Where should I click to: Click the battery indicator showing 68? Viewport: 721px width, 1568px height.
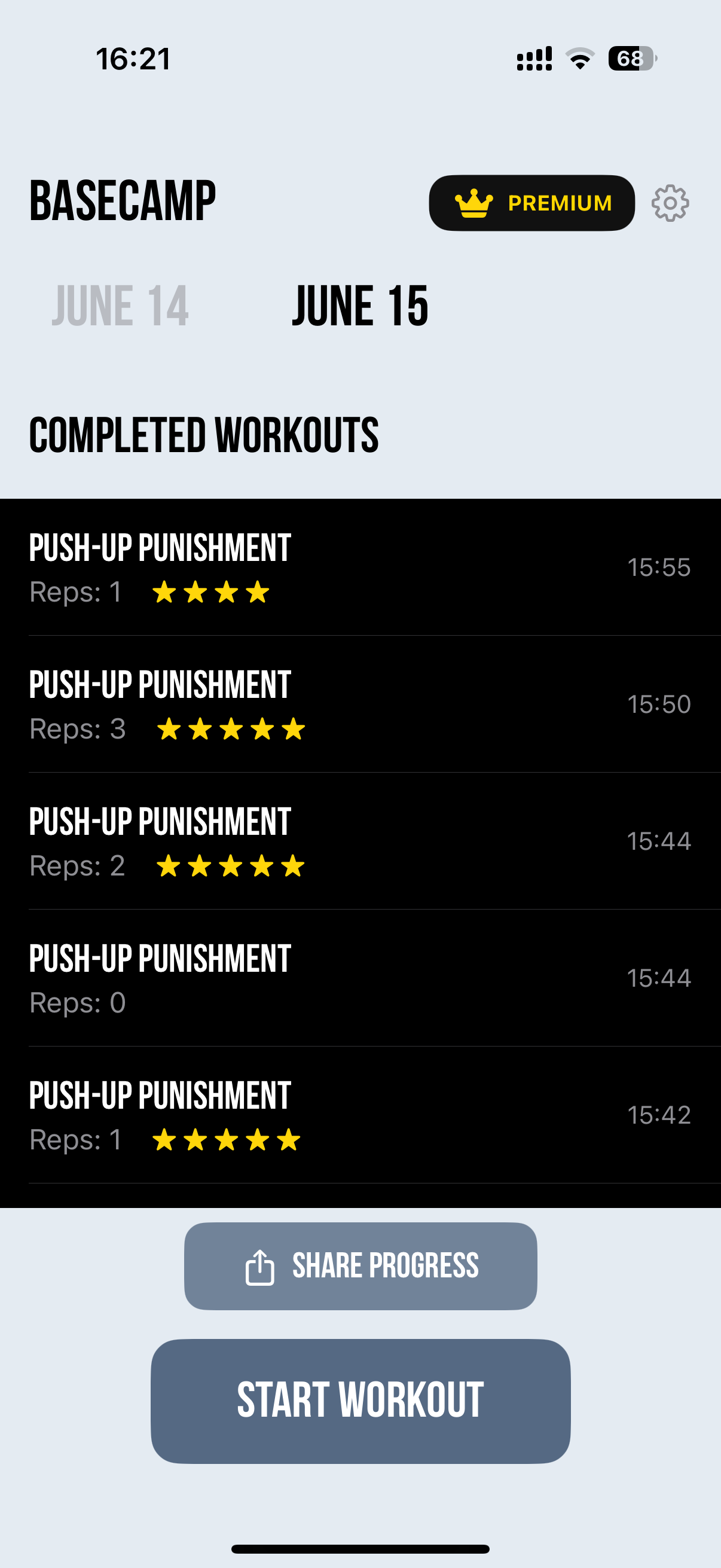(x=630, y=57)
